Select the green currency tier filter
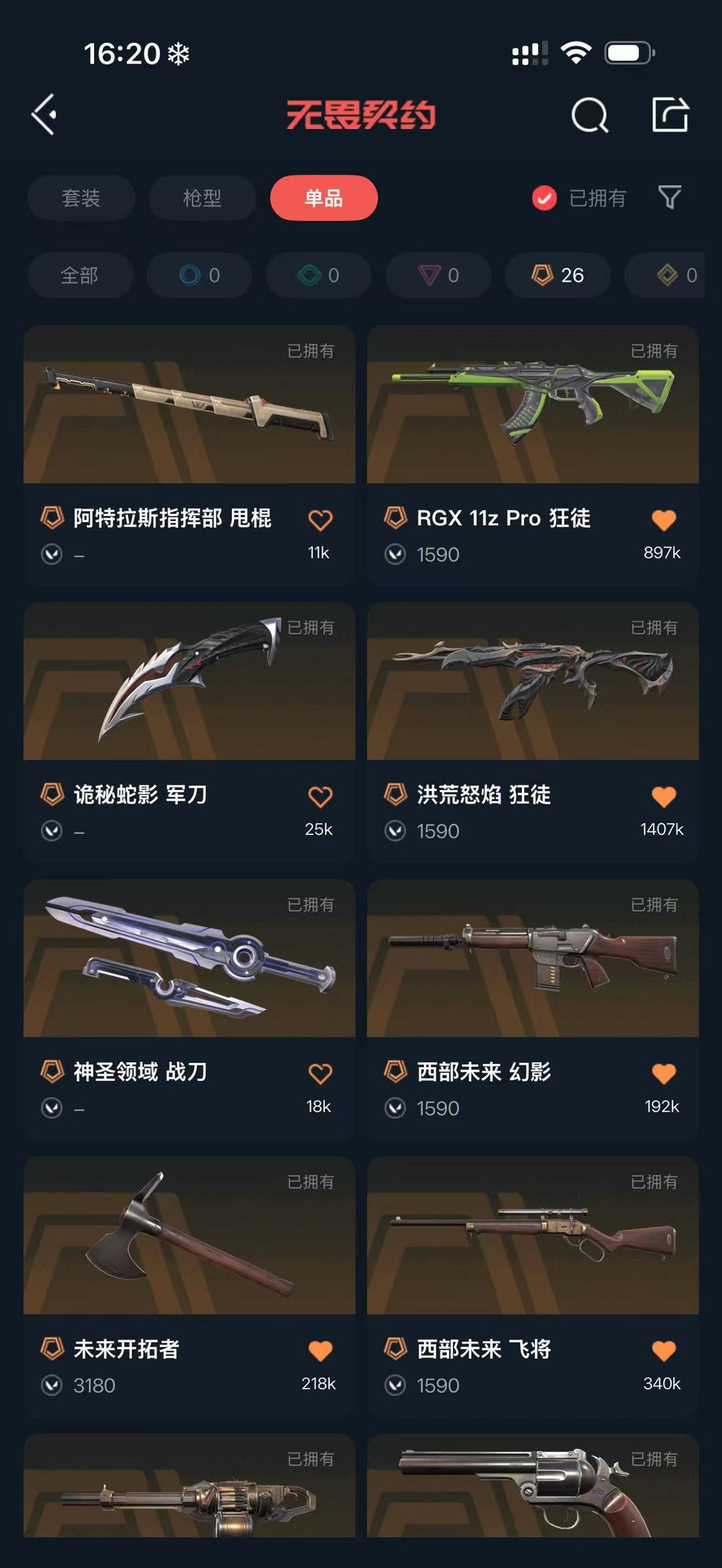This screenshot has height=1568, width=722. click(x=318, y=275)
